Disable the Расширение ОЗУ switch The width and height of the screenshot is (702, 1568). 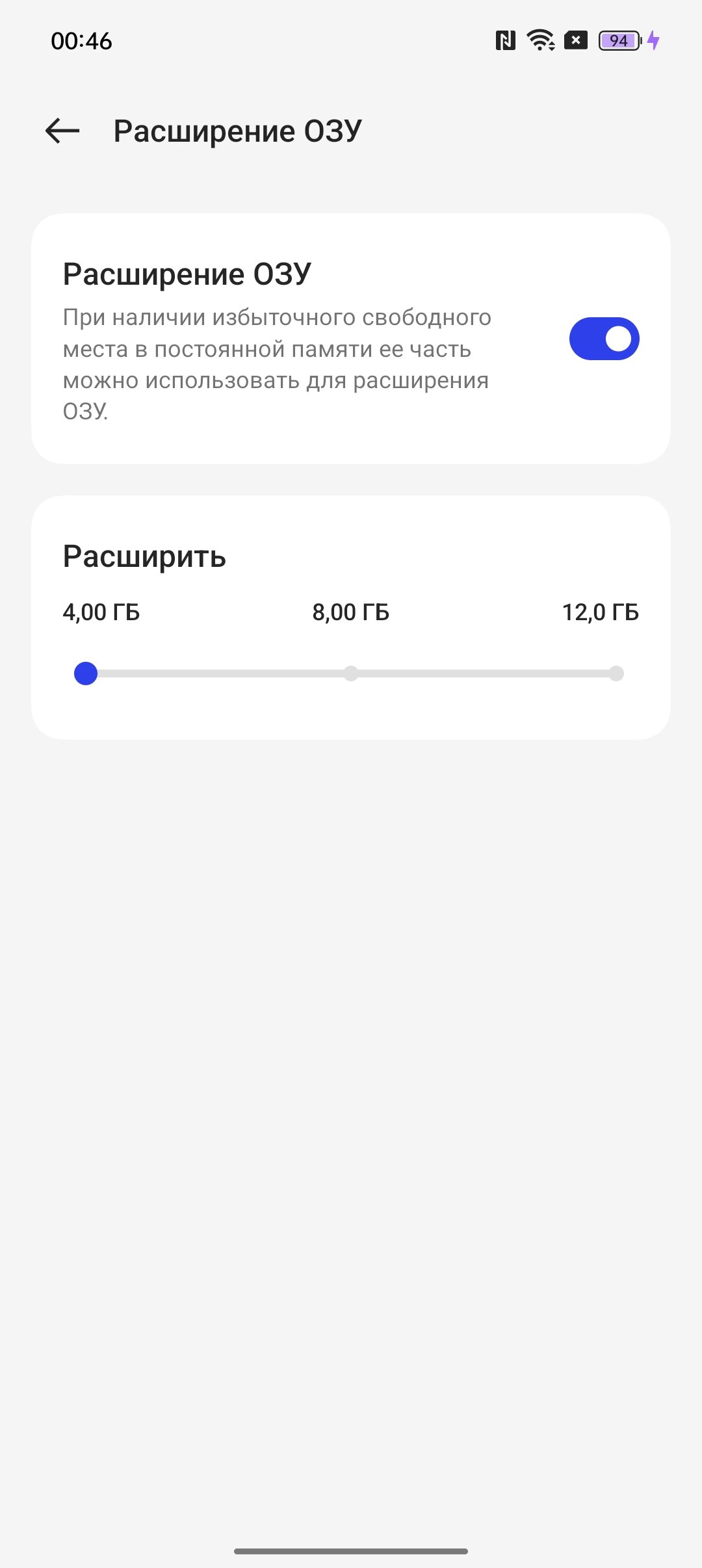coord(604,339)
